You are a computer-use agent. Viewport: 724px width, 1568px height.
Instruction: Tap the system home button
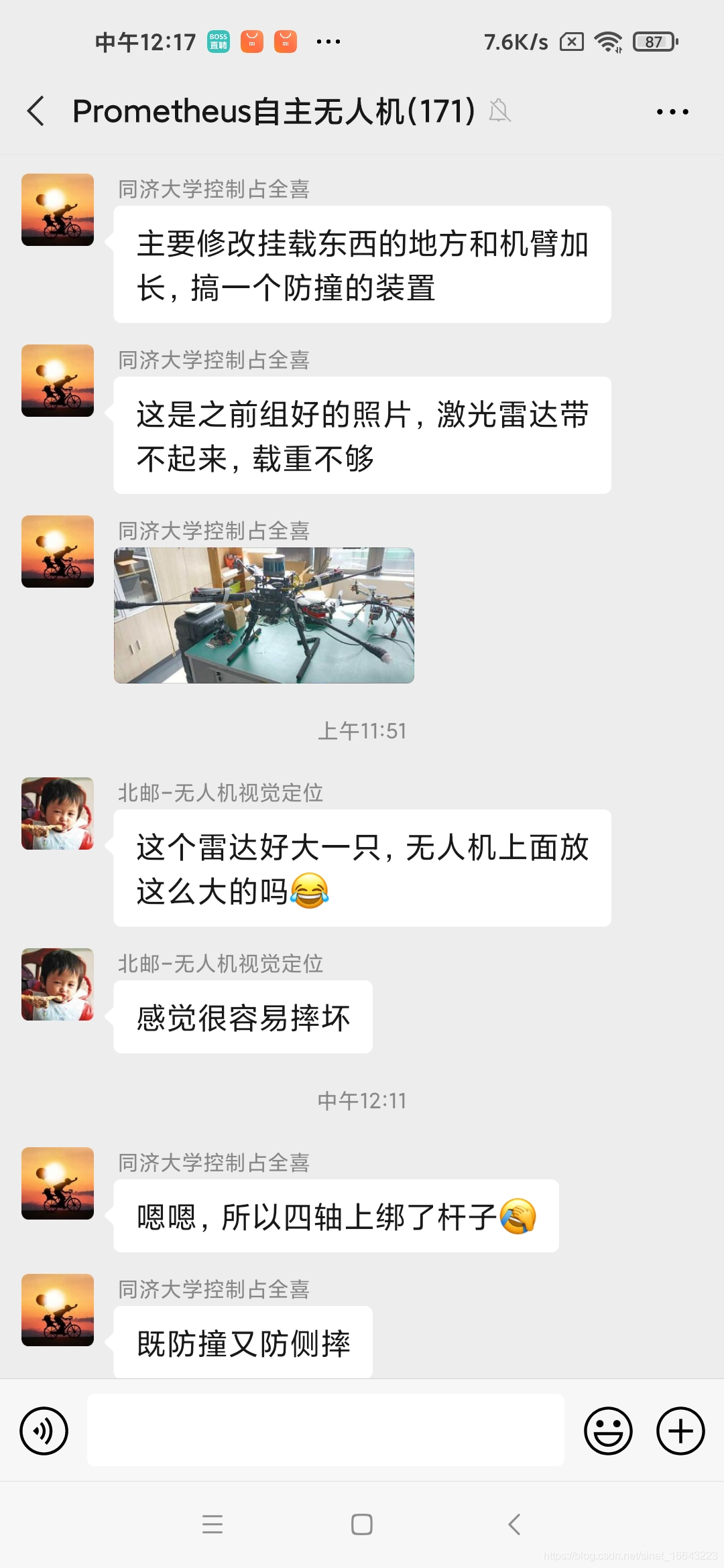[362, 1524]
